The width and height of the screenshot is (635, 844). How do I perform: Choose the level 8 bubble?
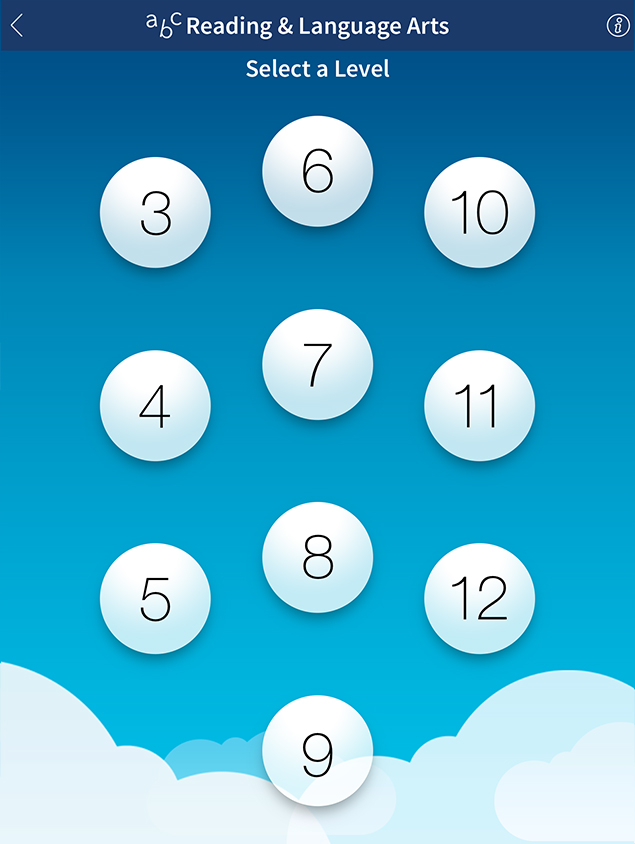pyautogui.click(x=317, y=557)
